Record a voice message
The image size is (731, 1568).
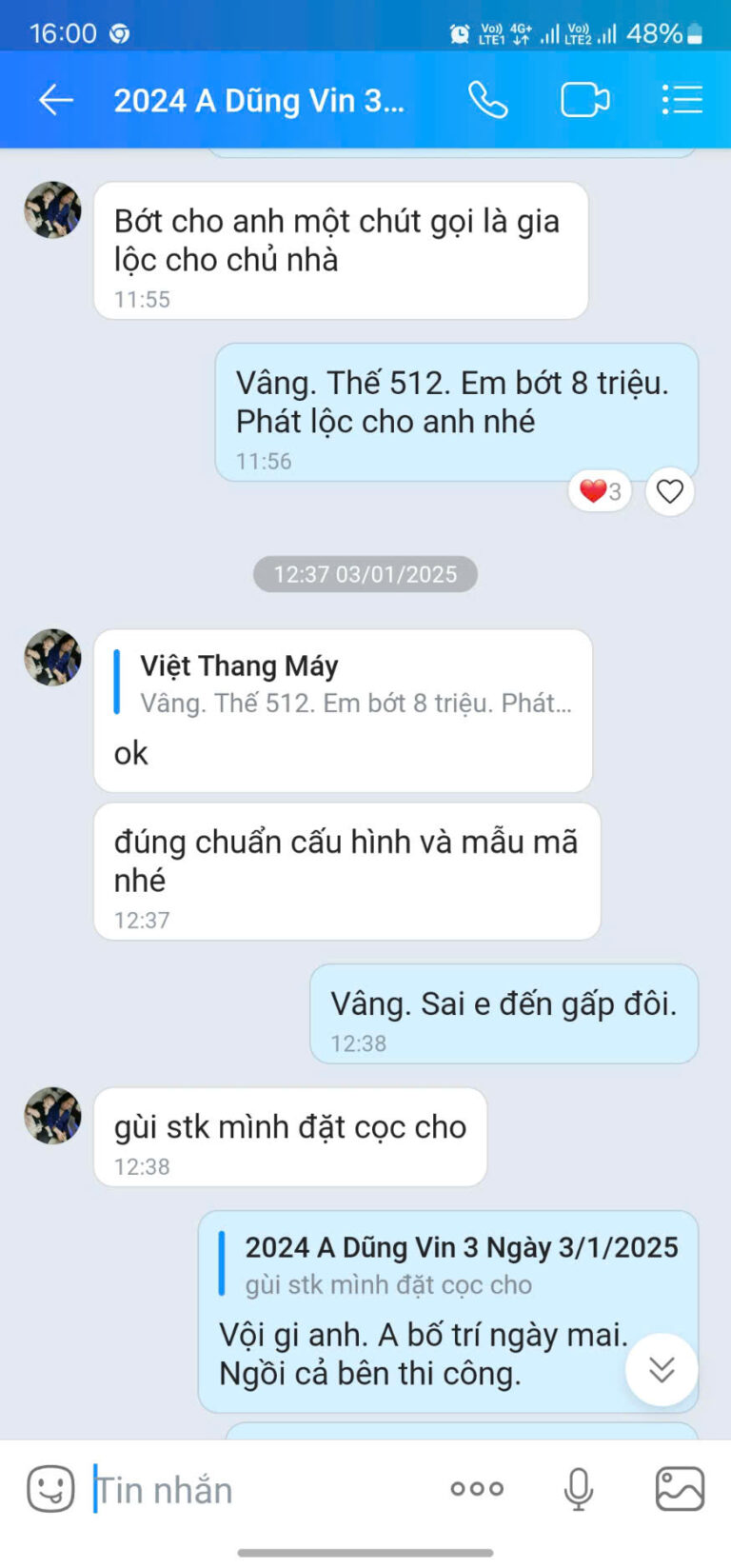click(578, 1488)
